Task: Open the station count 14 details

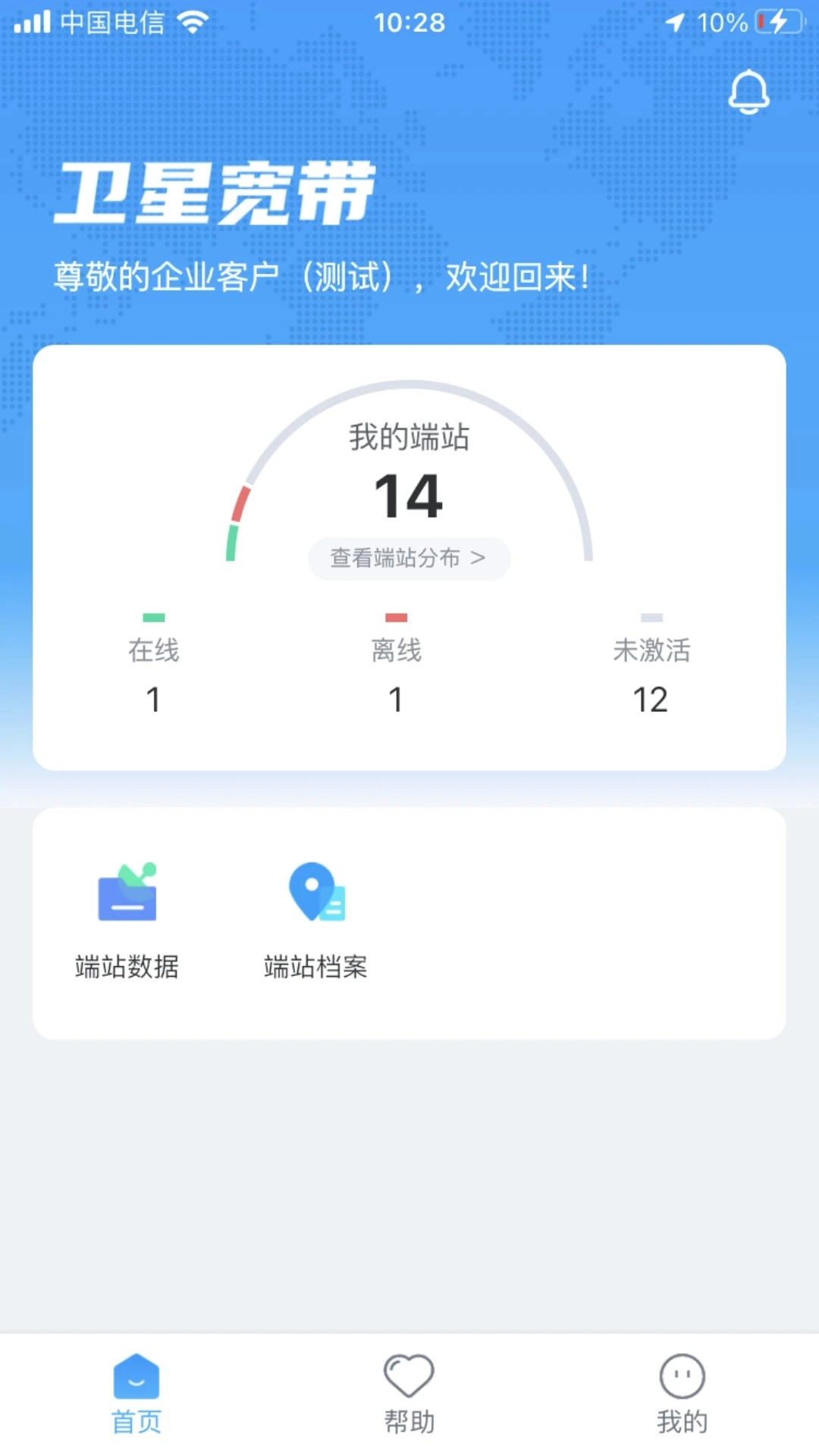Action: coord(409,497)
